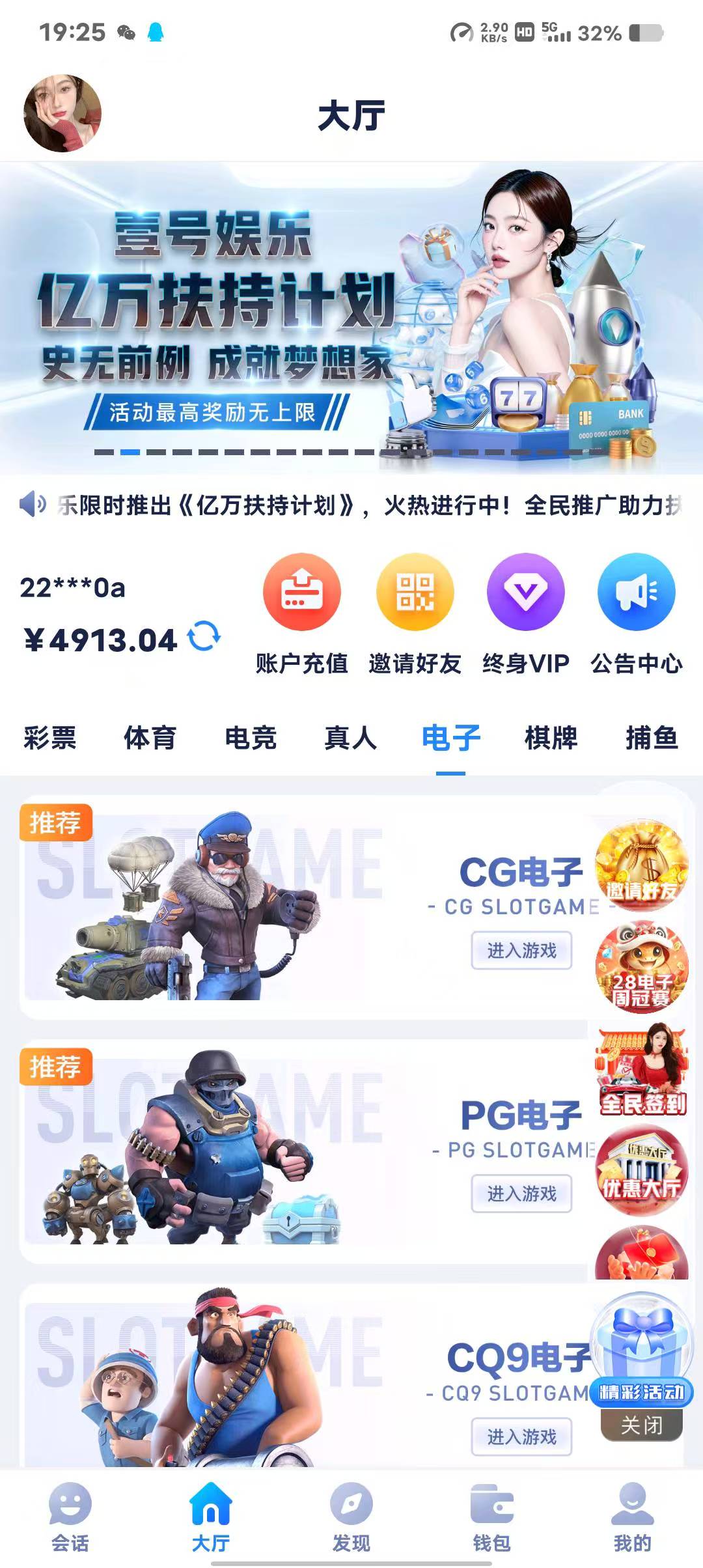Open the profile avatar at top
This screenshot has height=1568, width=703.
tap(62, 113)
